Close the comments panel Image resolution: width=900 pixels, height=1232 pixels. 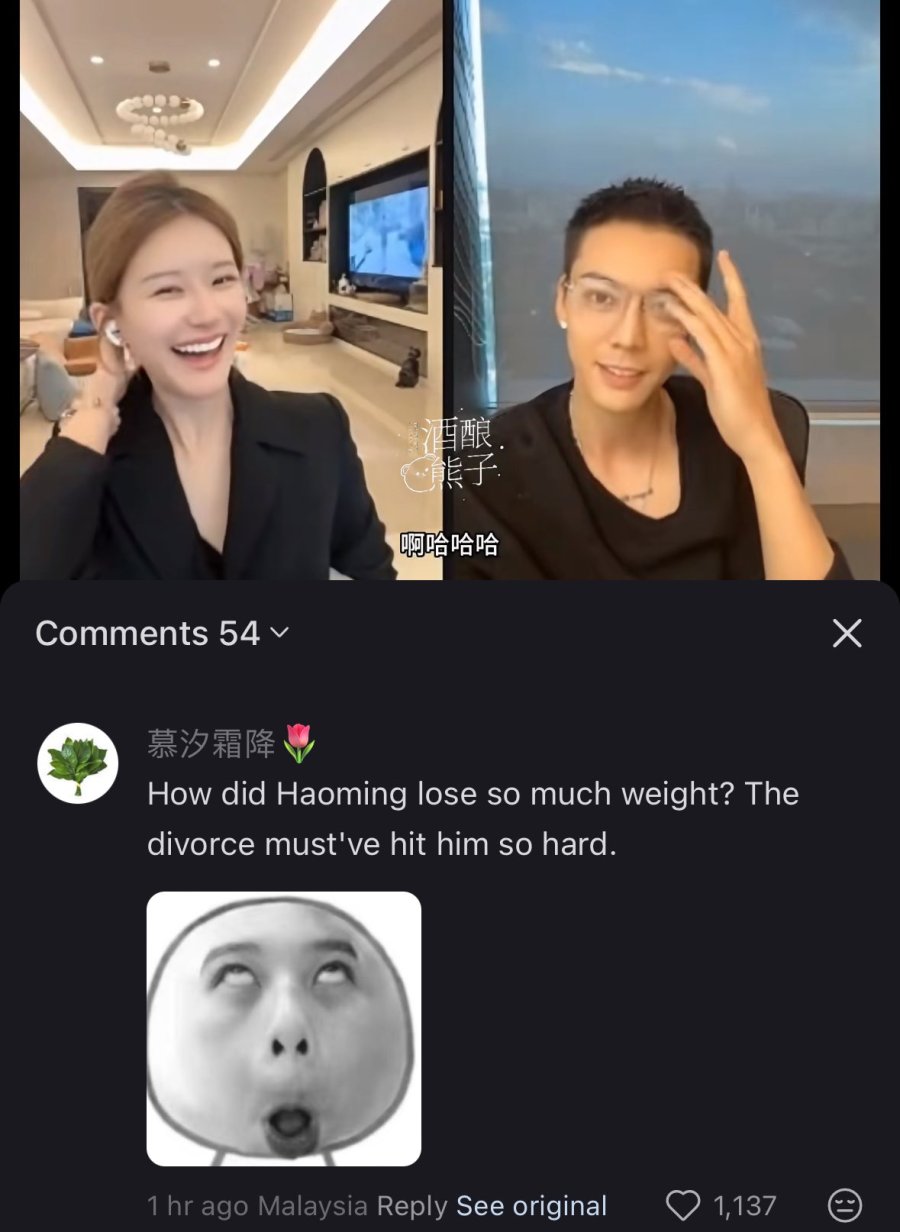(847, 633)
